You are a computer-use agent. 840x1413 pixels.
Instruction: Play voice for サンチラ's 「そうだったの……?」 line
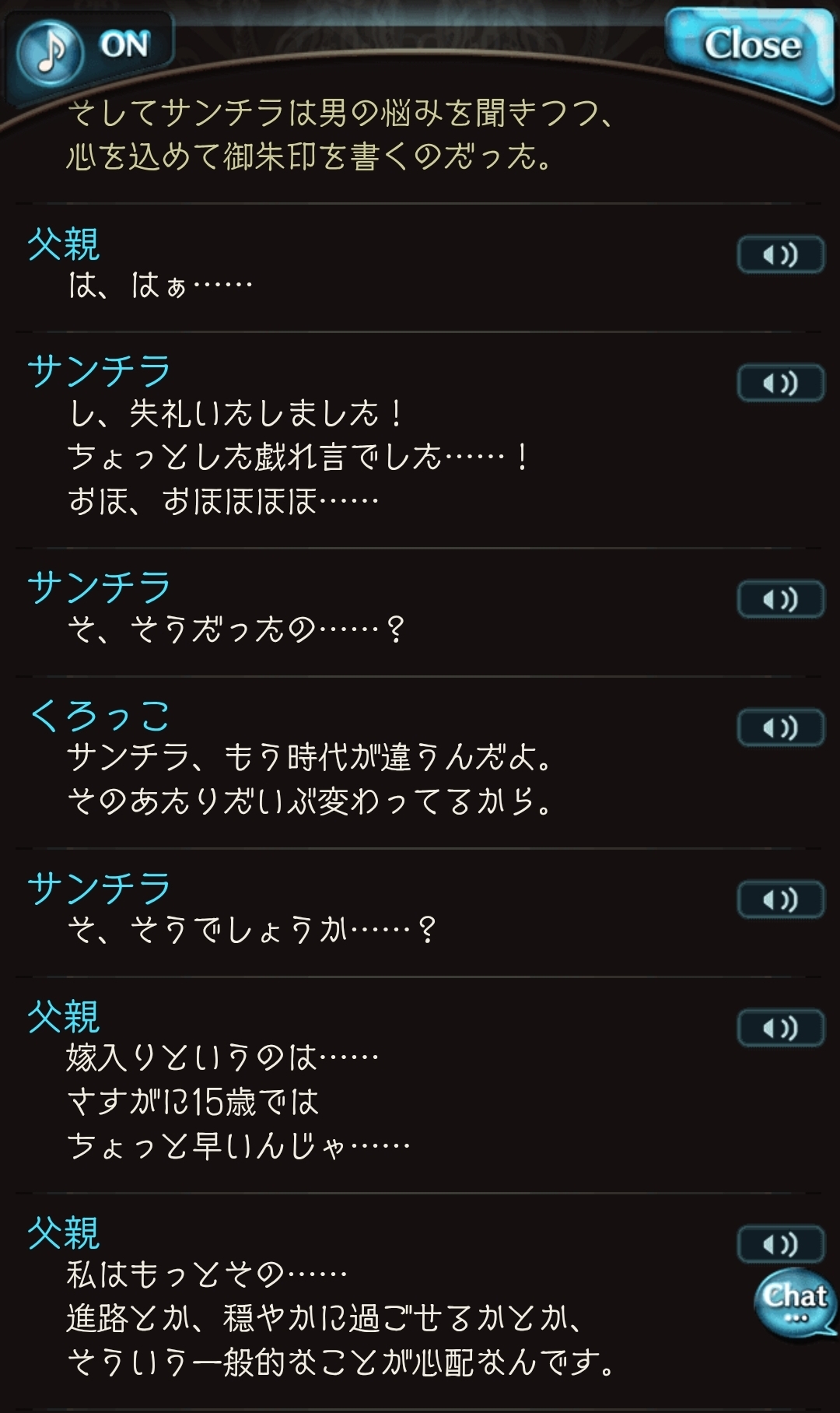coord(780,600)
